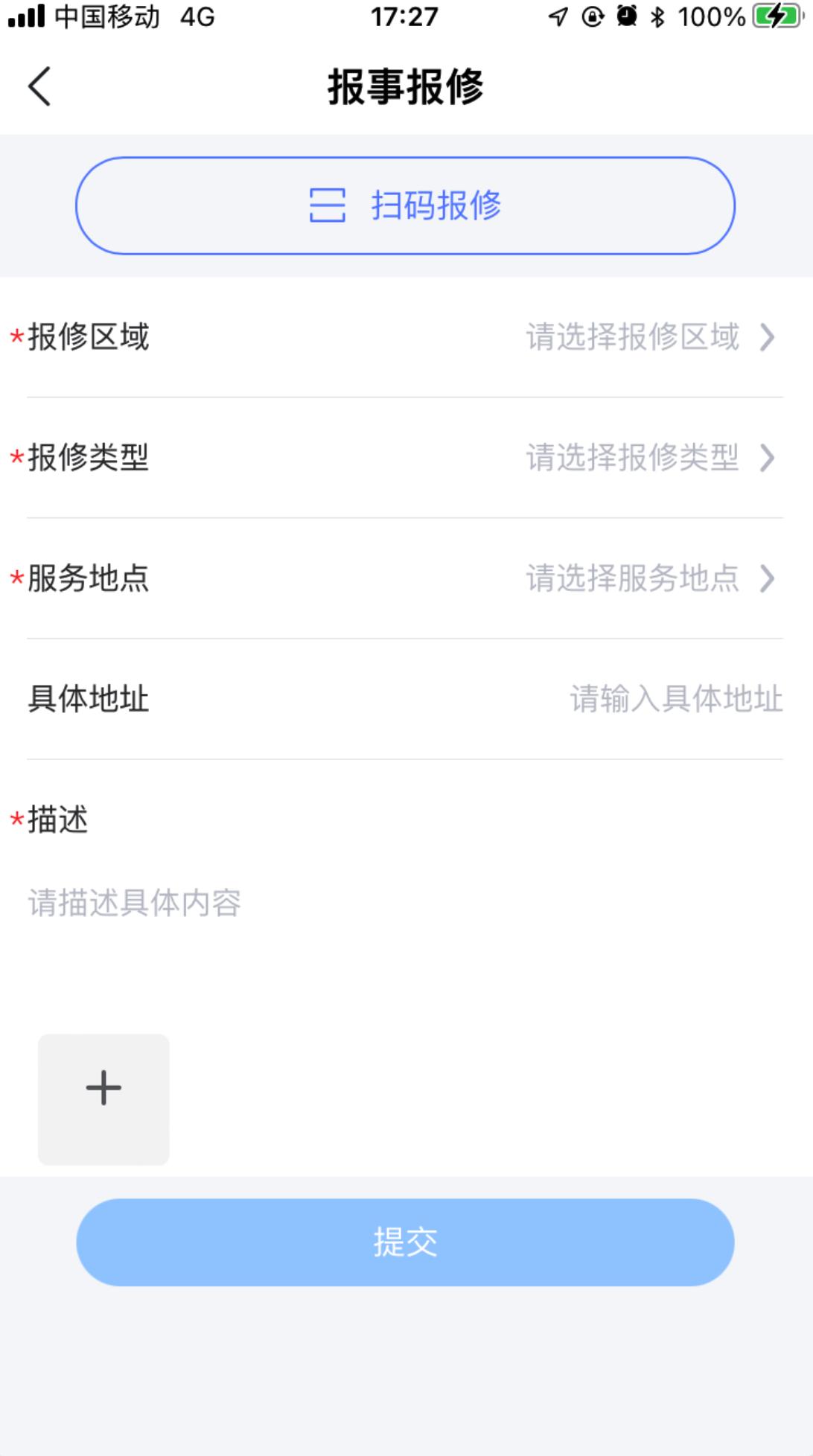Submit the form with the 提交 button
This screenshot has width=813, height=1456.
(406, 1242)
